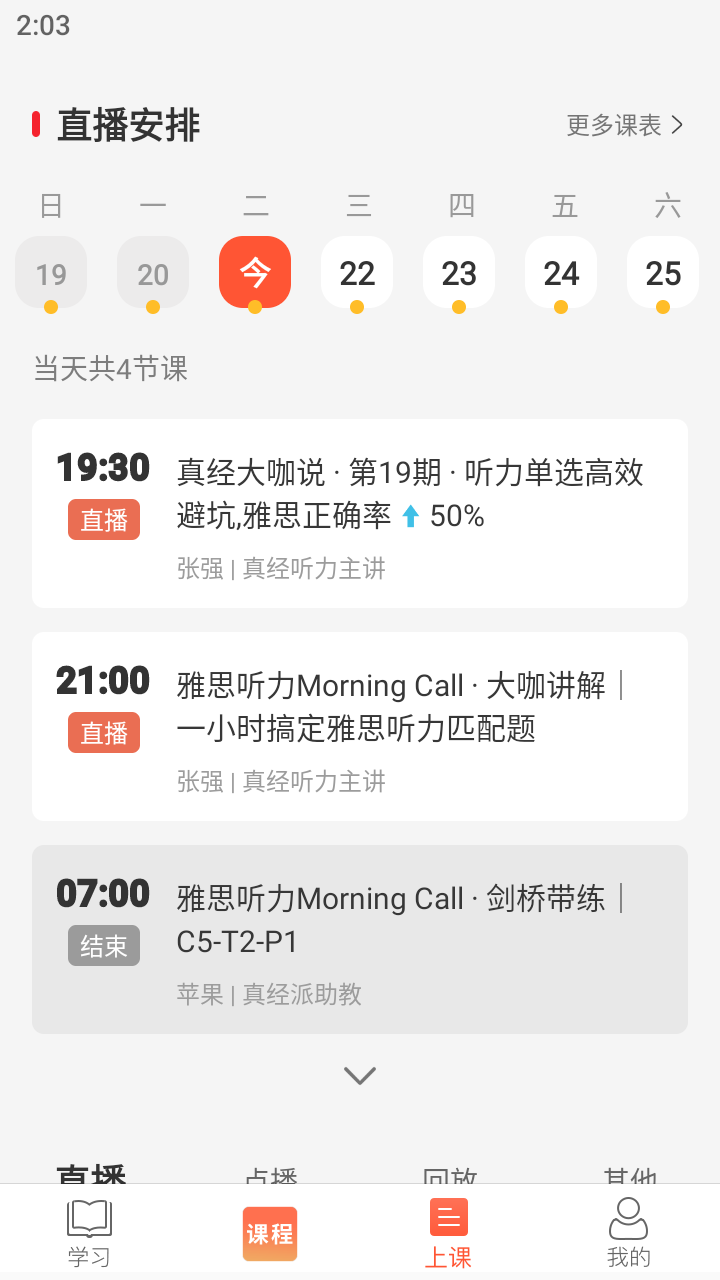
Task: Click the 直播 live badge on the 19:30 course
Action: (x=103, y=519)
